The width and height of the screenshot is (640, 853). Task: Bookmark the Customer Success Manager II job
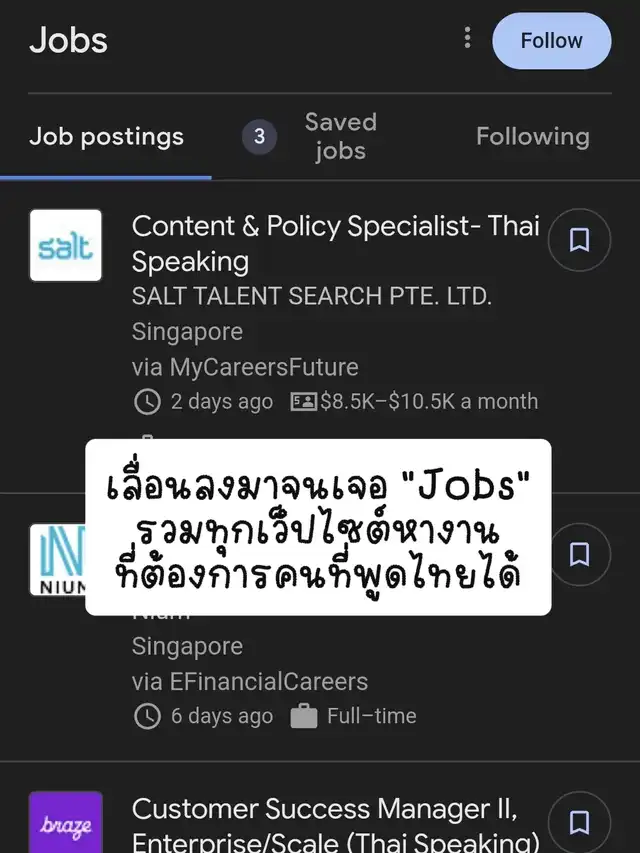click(x=579, y=822)
